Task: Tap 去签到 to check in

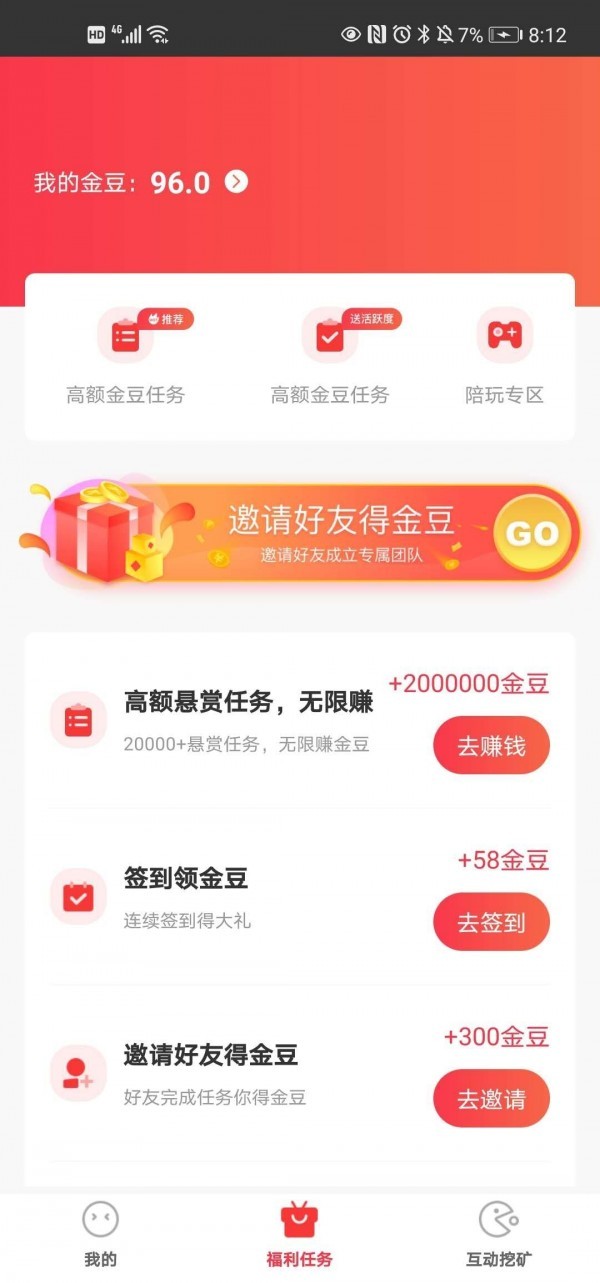Action: pos(491,922)
